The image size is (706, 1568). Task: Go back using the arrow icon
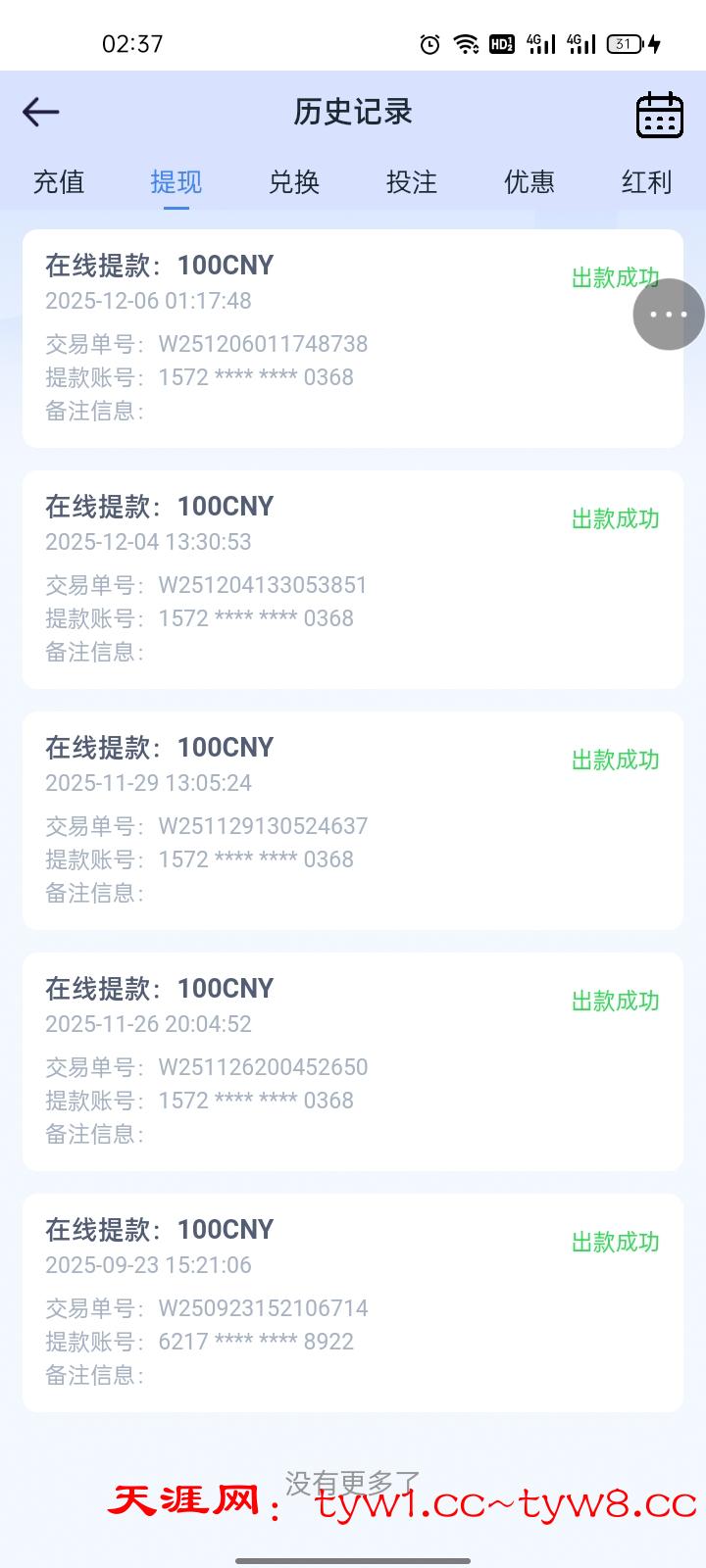coord(41,113)
